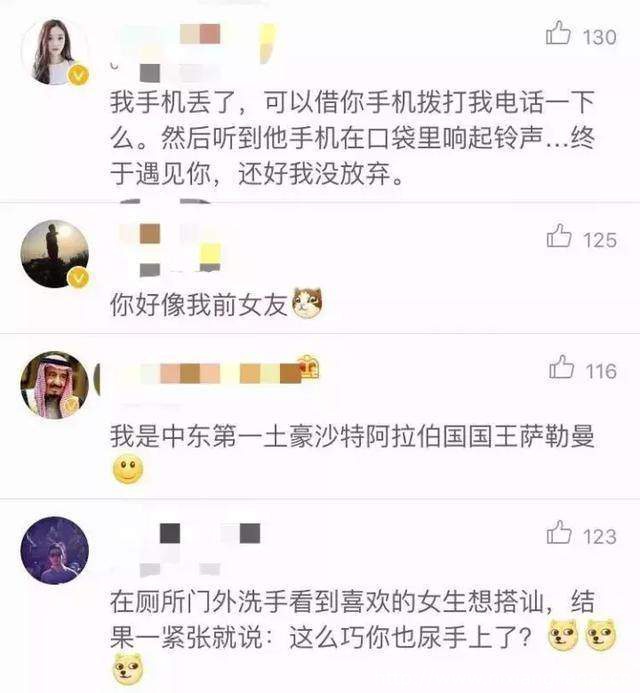The width and height of the screenshot is (640, 693).
Task: Like the comment about 沙特阿拉伯国王萨勒曼
Action: click(562, 369)
